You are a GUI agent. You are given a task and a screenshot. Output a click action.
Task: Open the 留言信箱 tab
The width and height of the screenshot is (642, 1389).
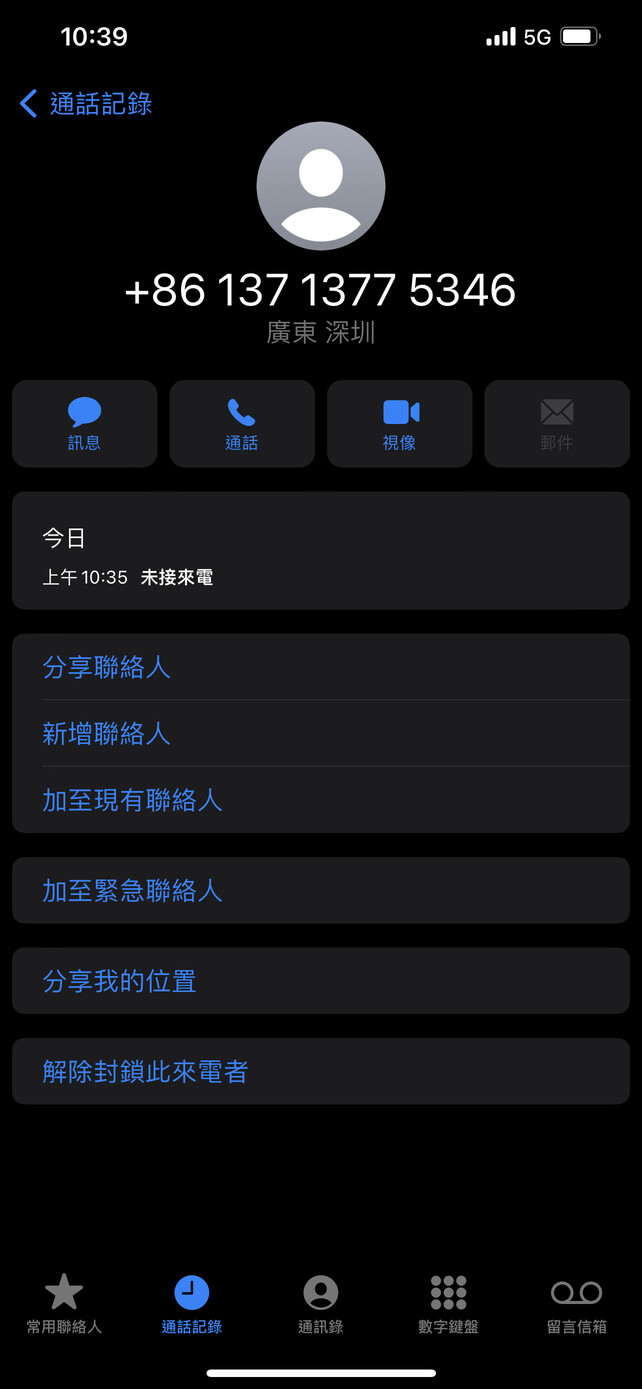577,1305
